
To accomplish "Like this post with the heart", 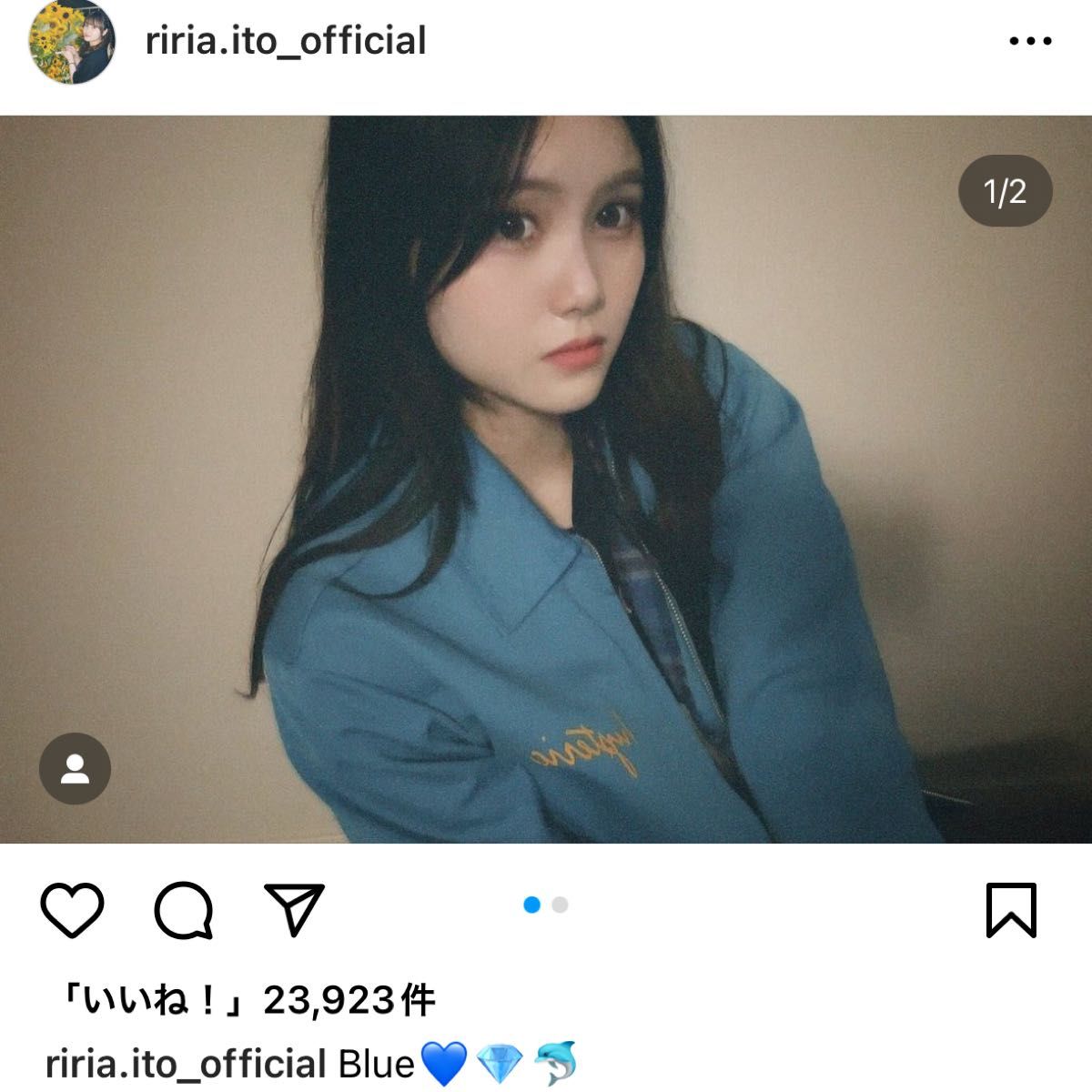I will (73, 910).
